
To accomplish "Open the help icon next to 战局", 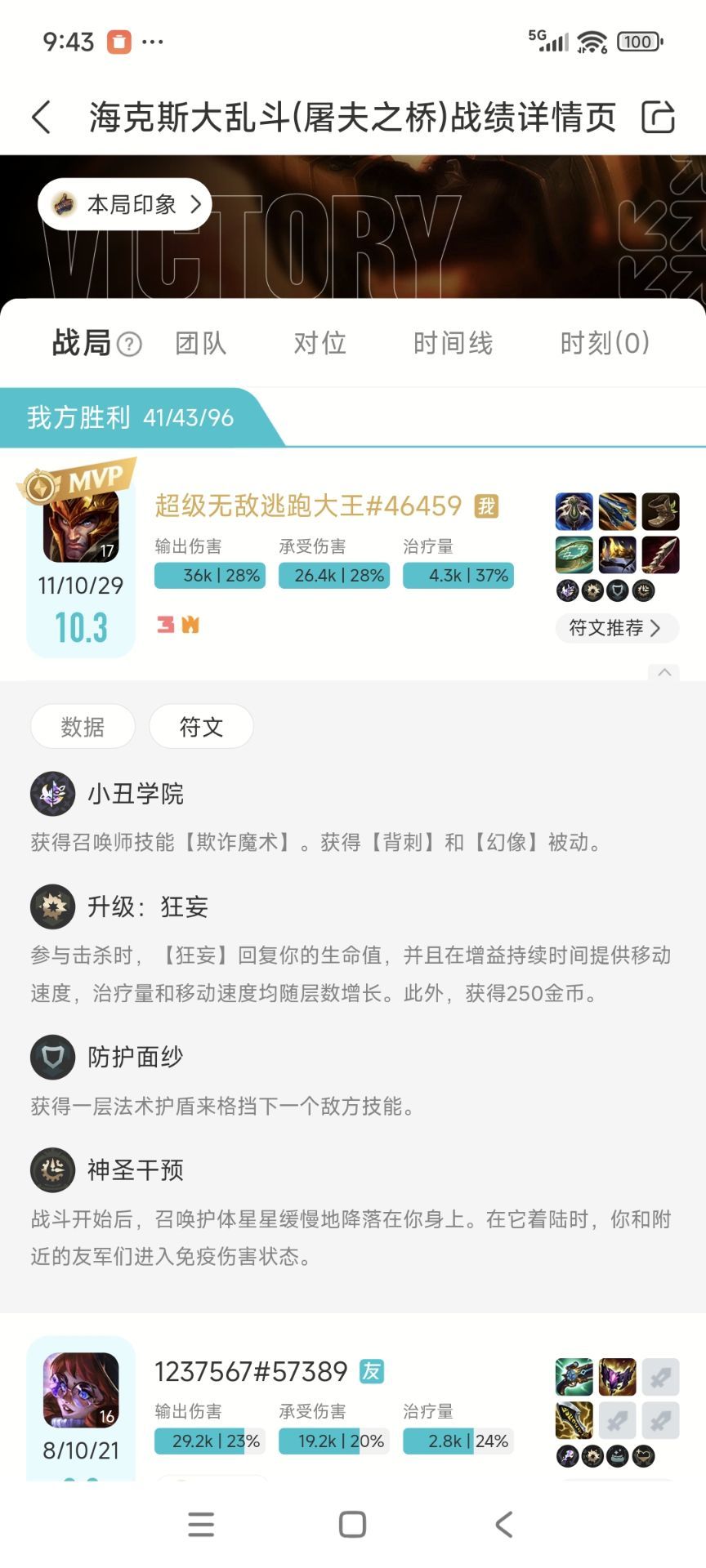I will coord(129,345).
